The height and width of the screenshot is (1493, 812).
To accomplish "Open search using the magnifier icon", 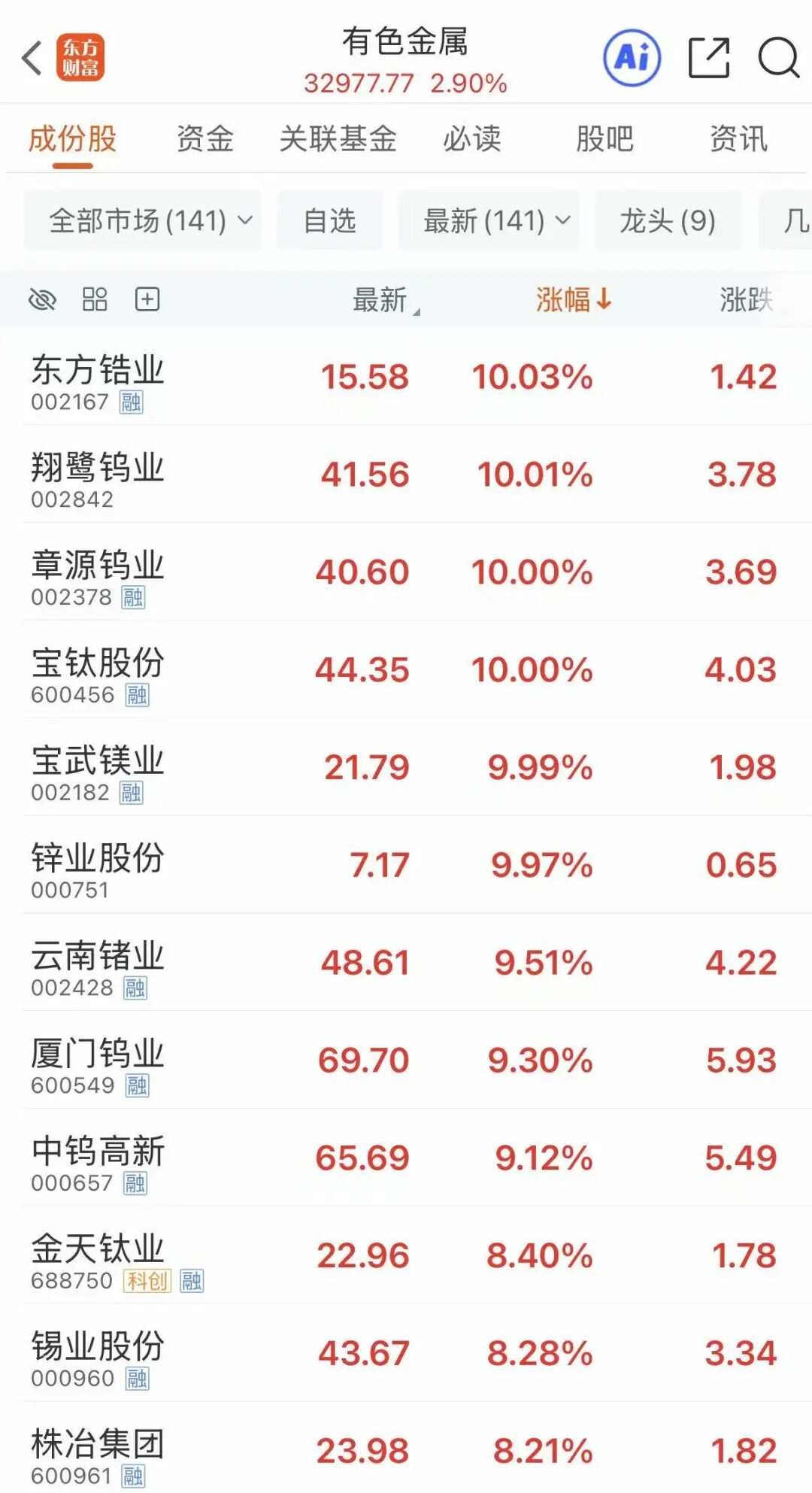I will click(x=780, y=58).
